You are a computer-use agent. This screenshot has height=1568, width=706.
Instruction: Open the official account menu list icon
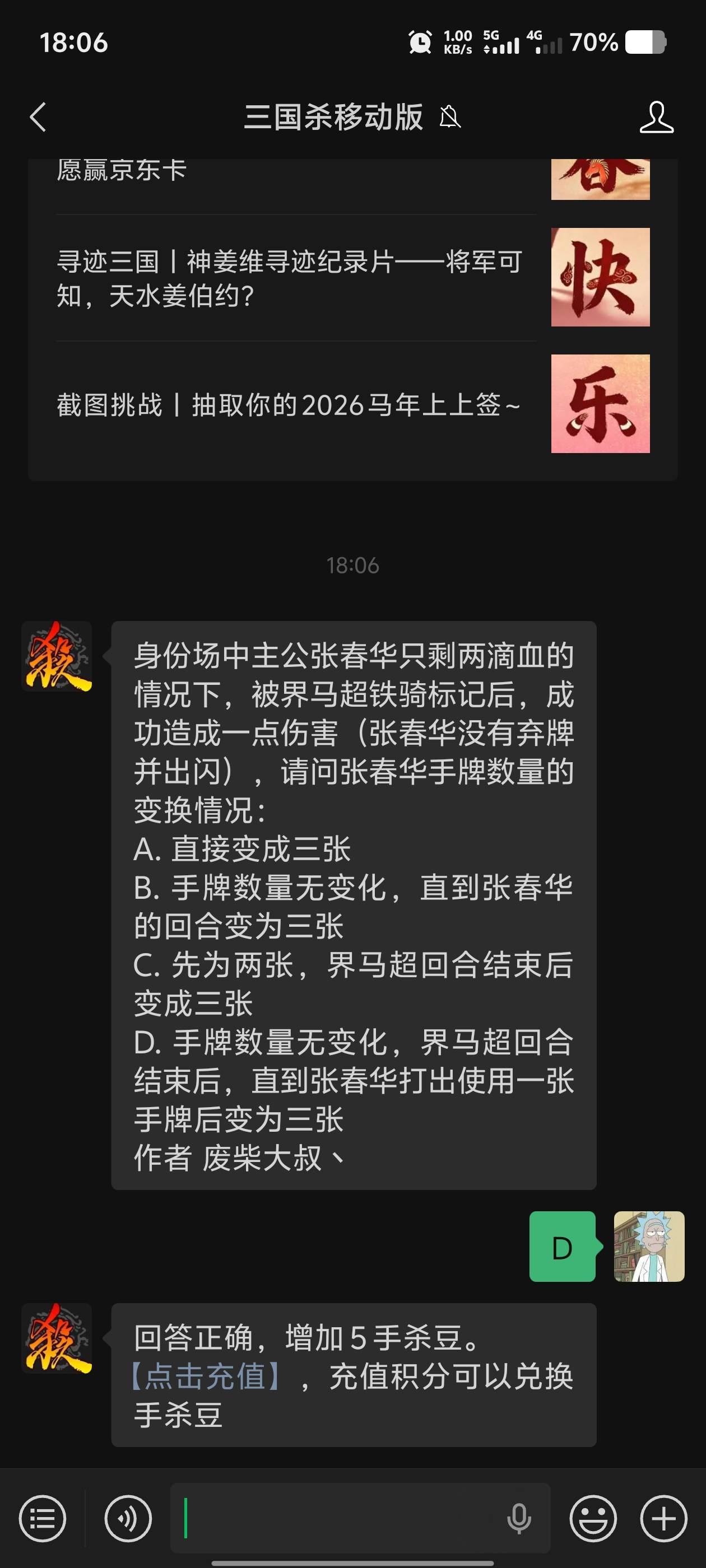coord(43,1519)
